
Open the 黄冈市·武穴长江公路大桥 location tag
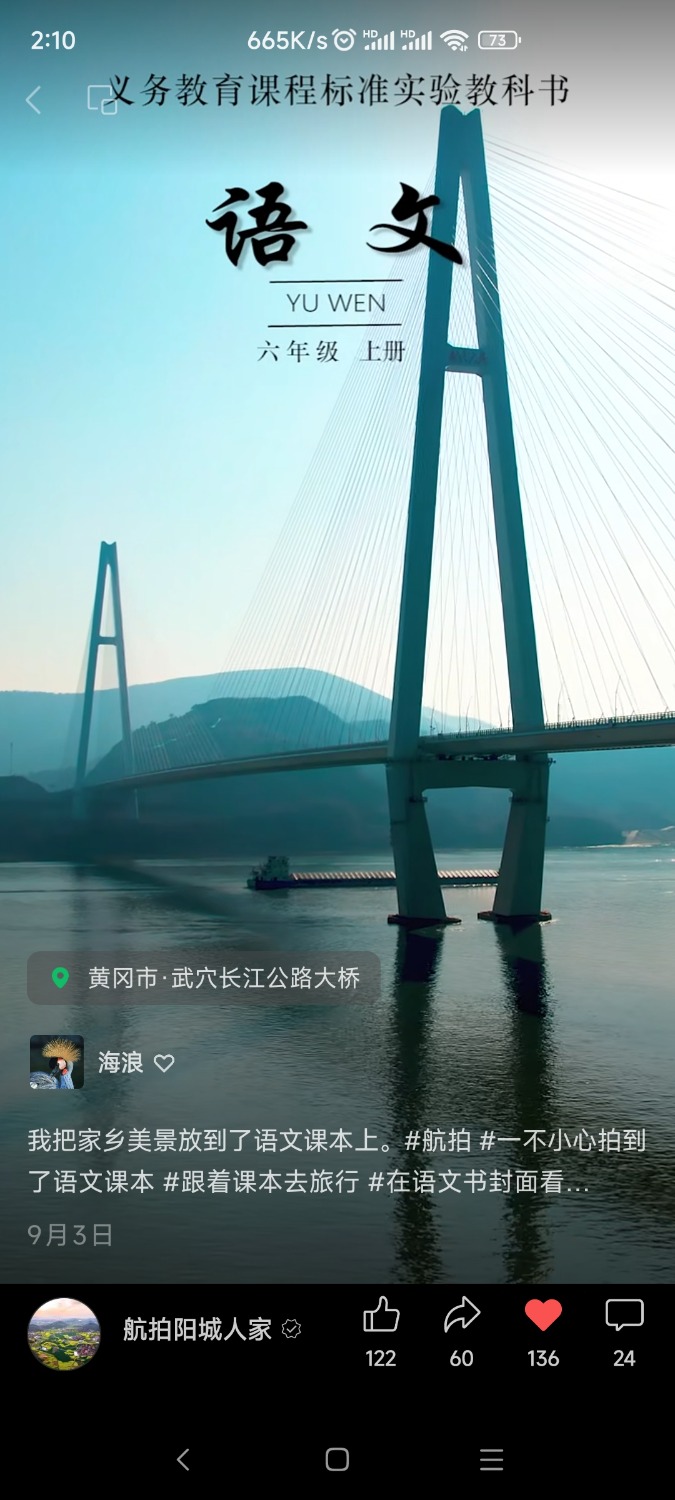pyautogui.click(x=204, y=978)
